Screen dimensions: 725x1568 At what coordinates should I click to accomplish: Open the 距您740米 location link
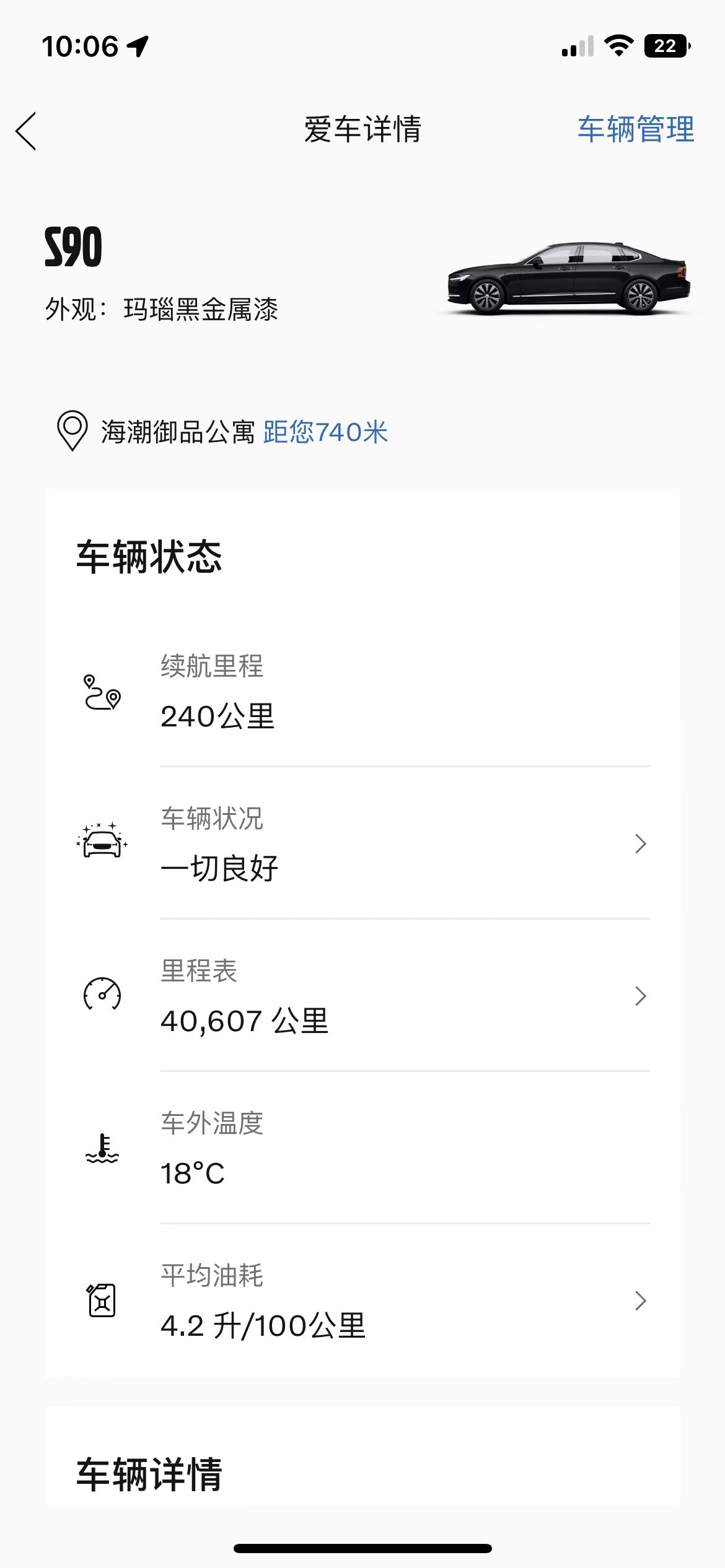point(325,432)
